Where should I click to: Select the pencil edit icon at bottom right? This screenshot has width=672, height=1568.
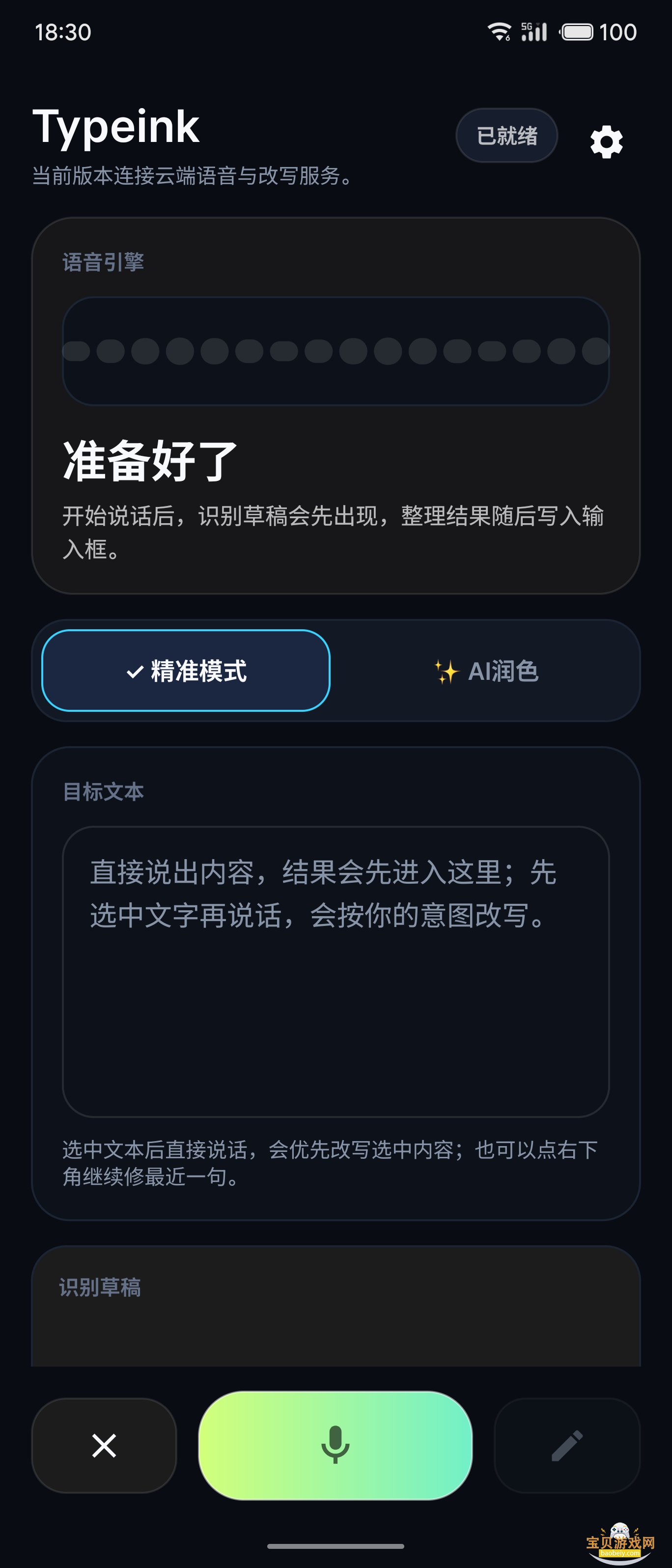coord(567,1445)
